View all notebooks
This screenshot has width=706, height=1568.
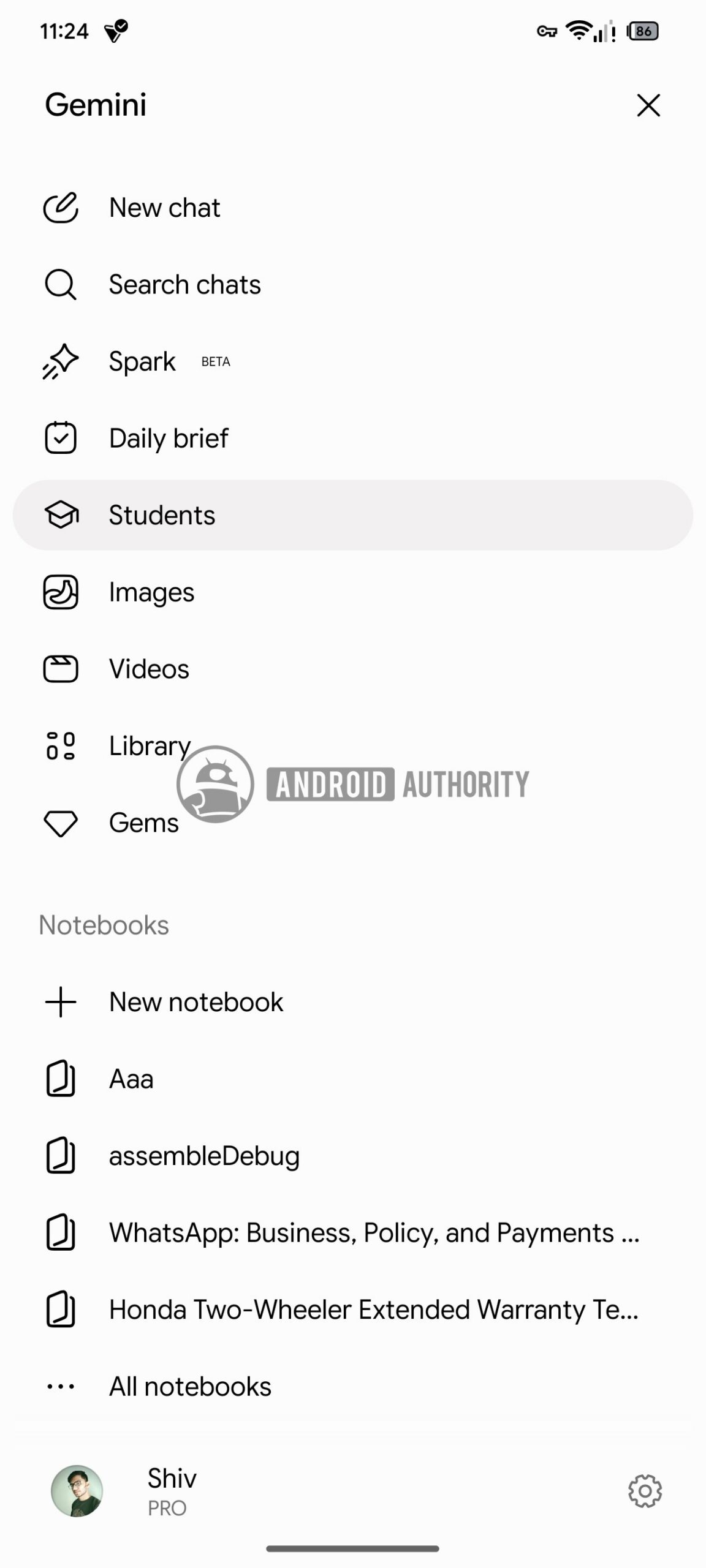(353, 1387)
